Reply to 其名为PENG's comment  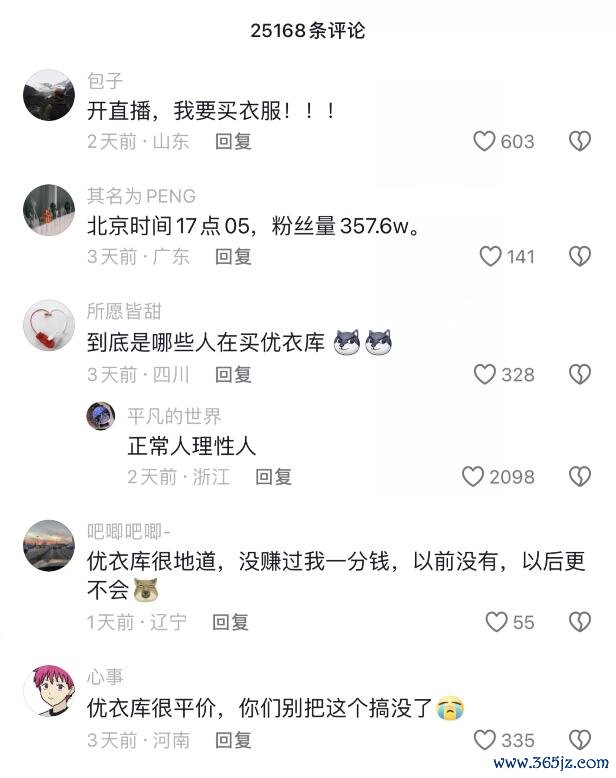pyautogui.click(x=234, y=257)
